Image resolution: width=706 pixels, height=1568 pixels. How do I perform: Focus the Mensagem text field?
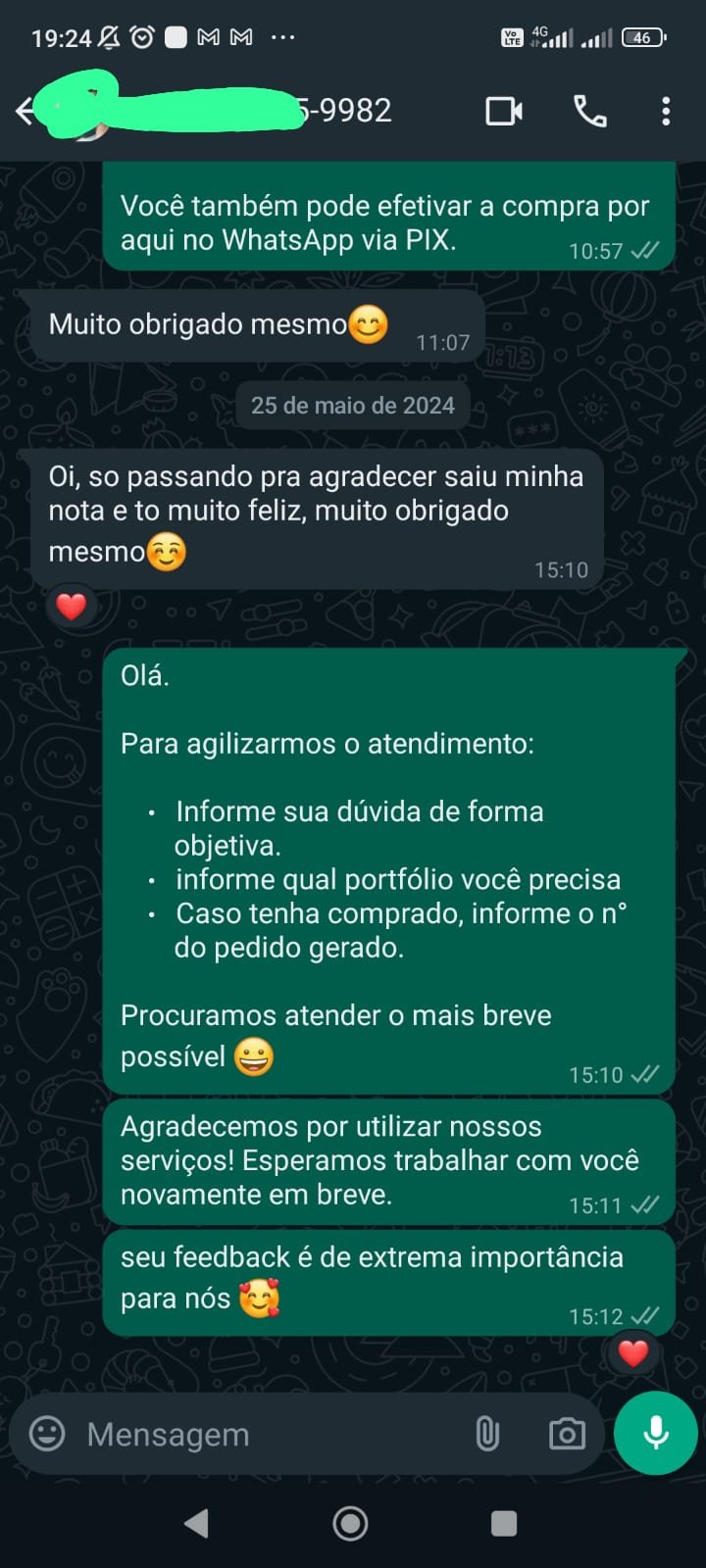click(265, 1434)
